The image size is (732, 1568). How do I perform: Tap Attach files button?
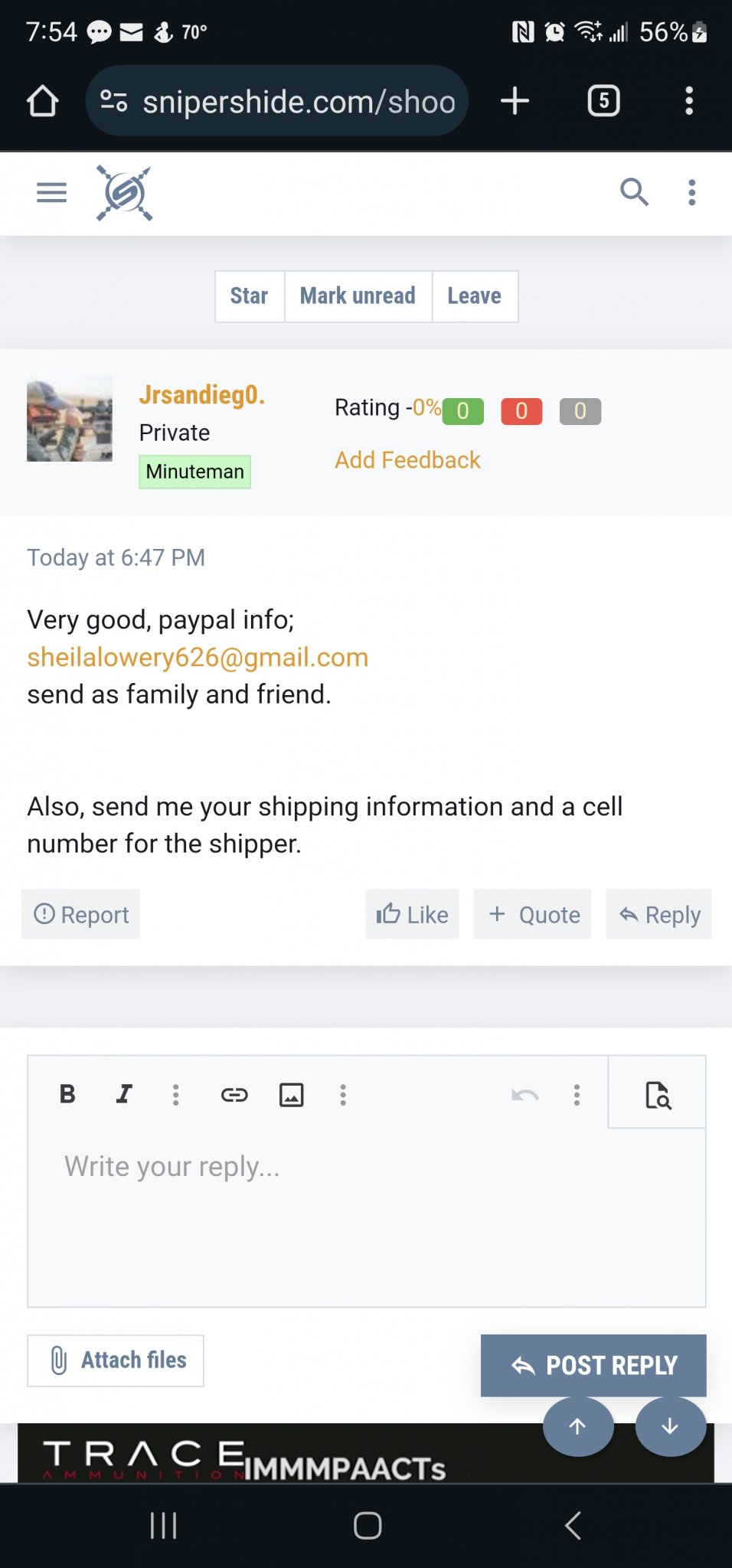[116, 1361]
